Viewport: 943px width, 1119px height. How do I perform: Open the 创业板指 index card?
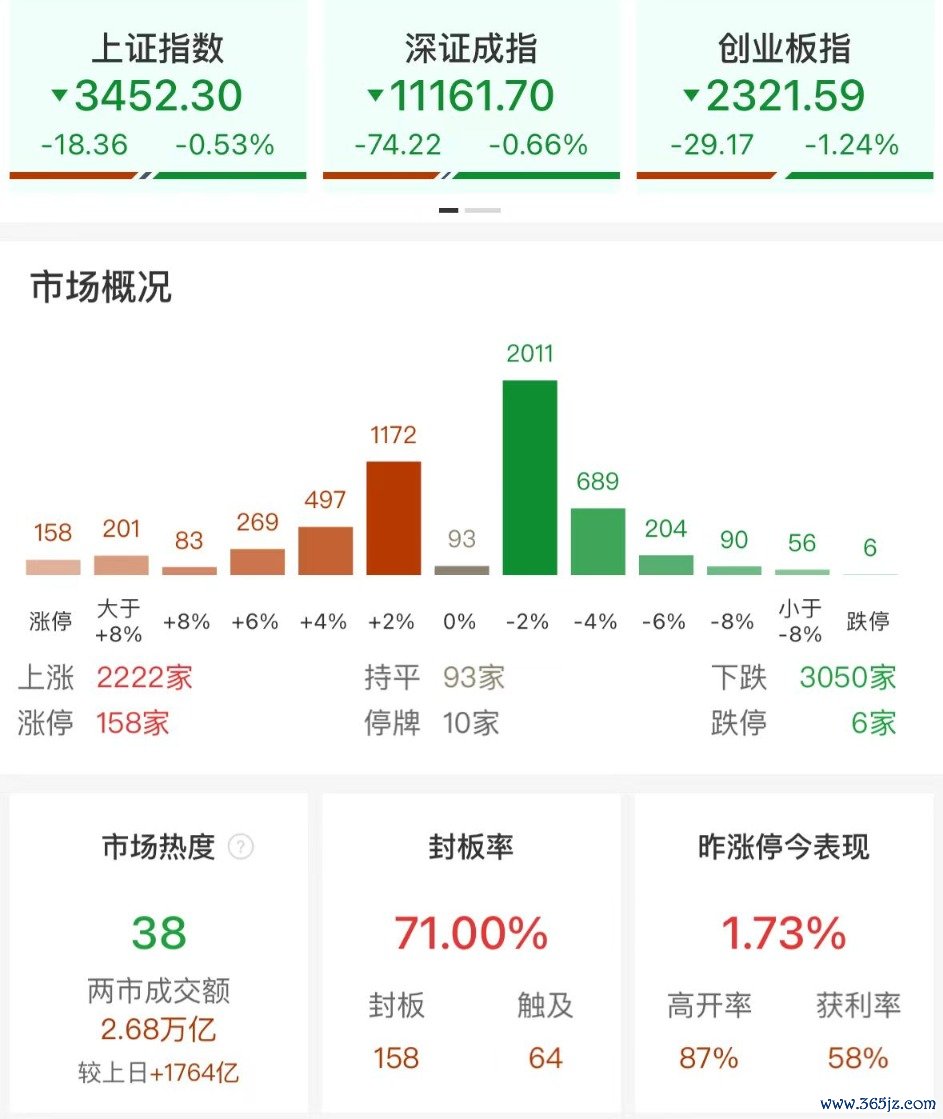[785, 95]
